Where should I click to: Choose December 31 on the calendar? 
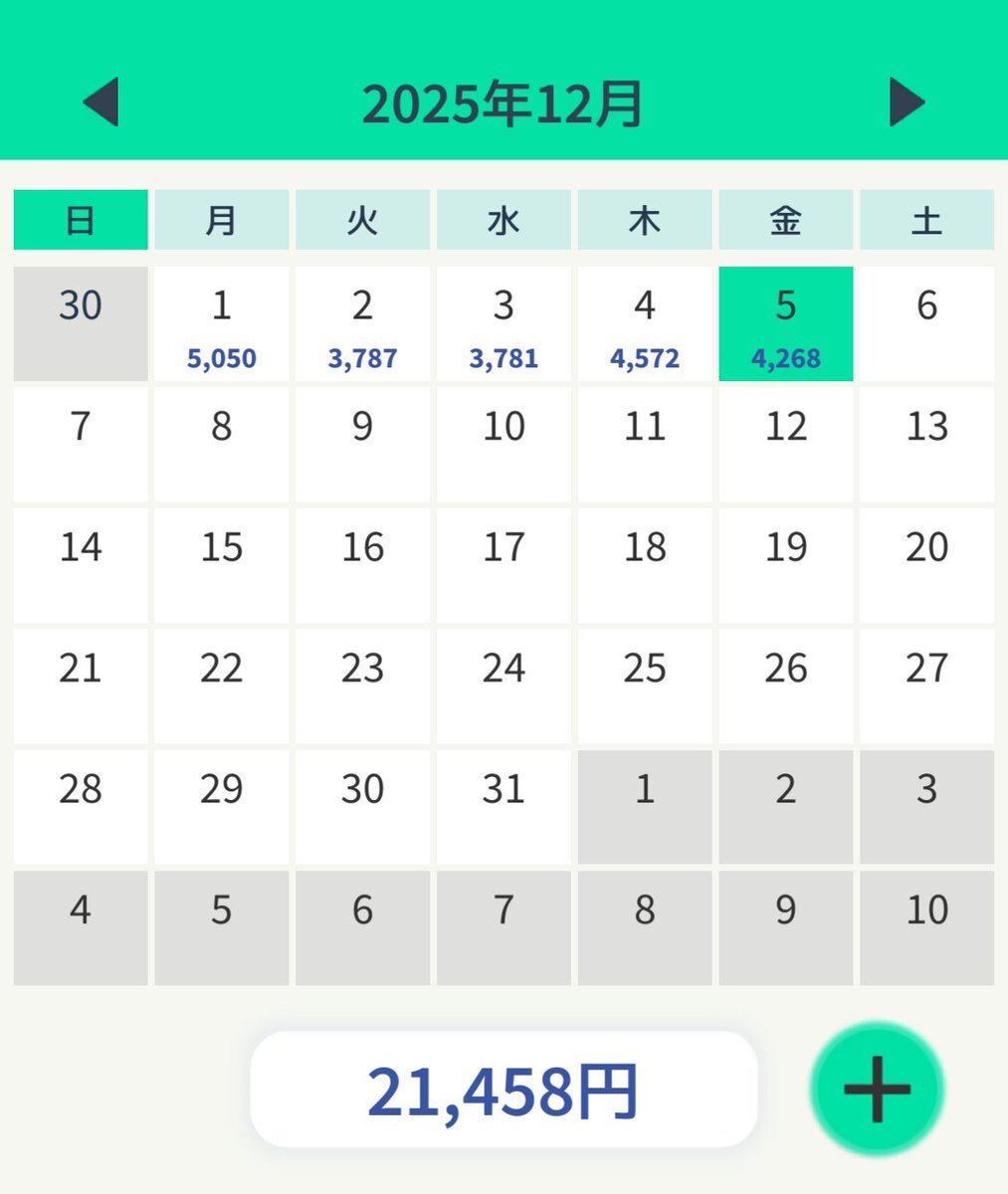(x=504, y=807)
